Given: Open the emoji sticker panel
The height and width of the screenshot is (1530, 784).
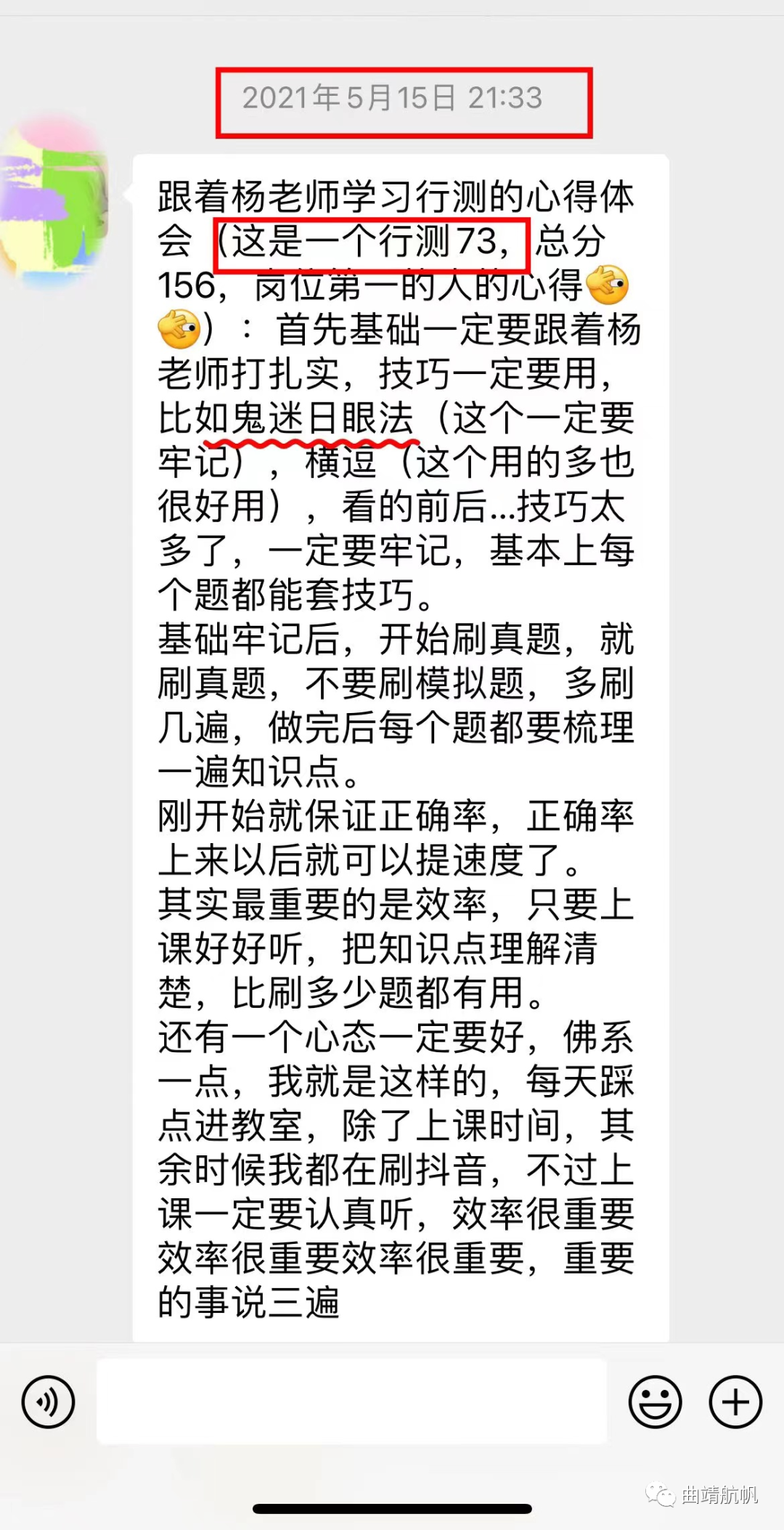Looking at the screenshot, I should 655,1401.
